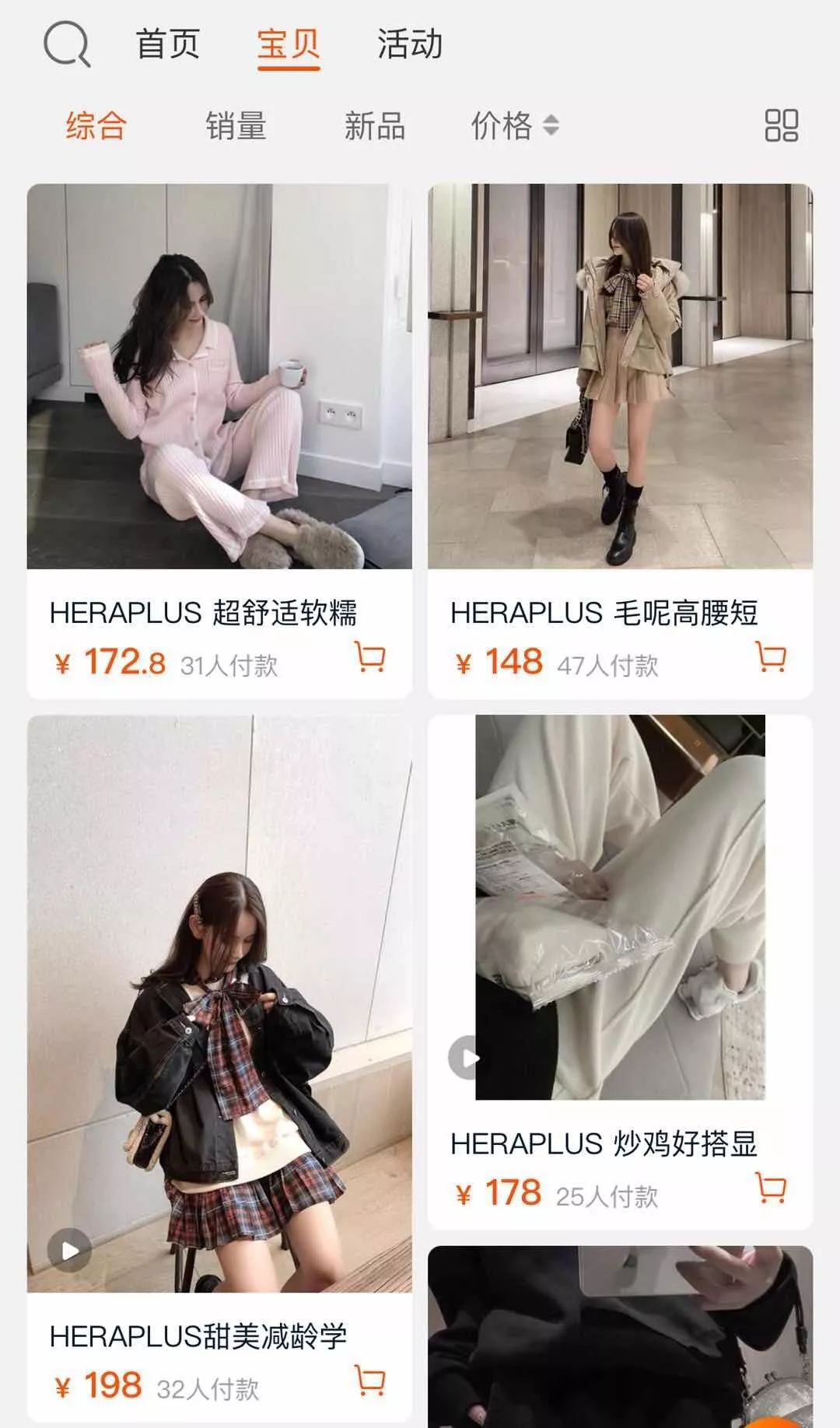Sort products by 销量
Viewport: 840px width, 1428px height.
click(236, 125)
